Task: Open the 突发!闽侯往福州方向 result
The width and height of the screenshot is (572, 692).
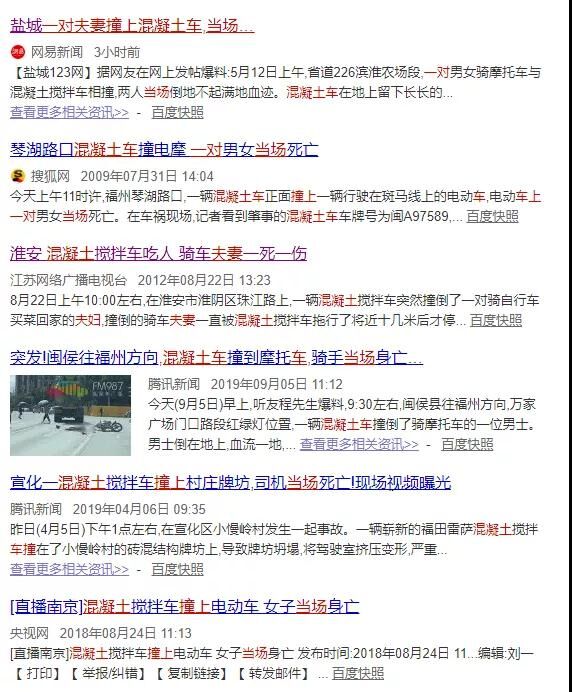Action: tap(216, 357)
